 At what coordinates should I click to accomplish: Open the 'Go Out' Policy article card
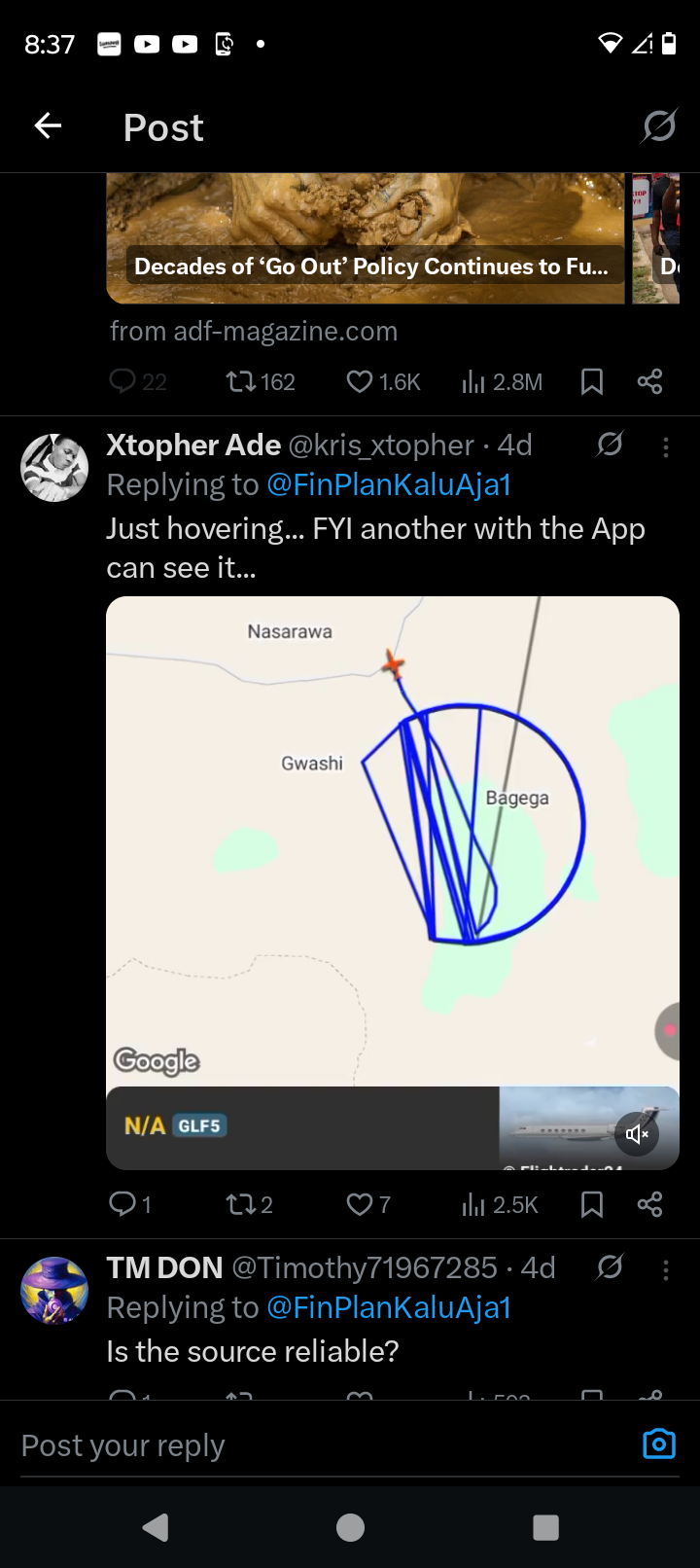pyautogui.click(x=366, y=239)
